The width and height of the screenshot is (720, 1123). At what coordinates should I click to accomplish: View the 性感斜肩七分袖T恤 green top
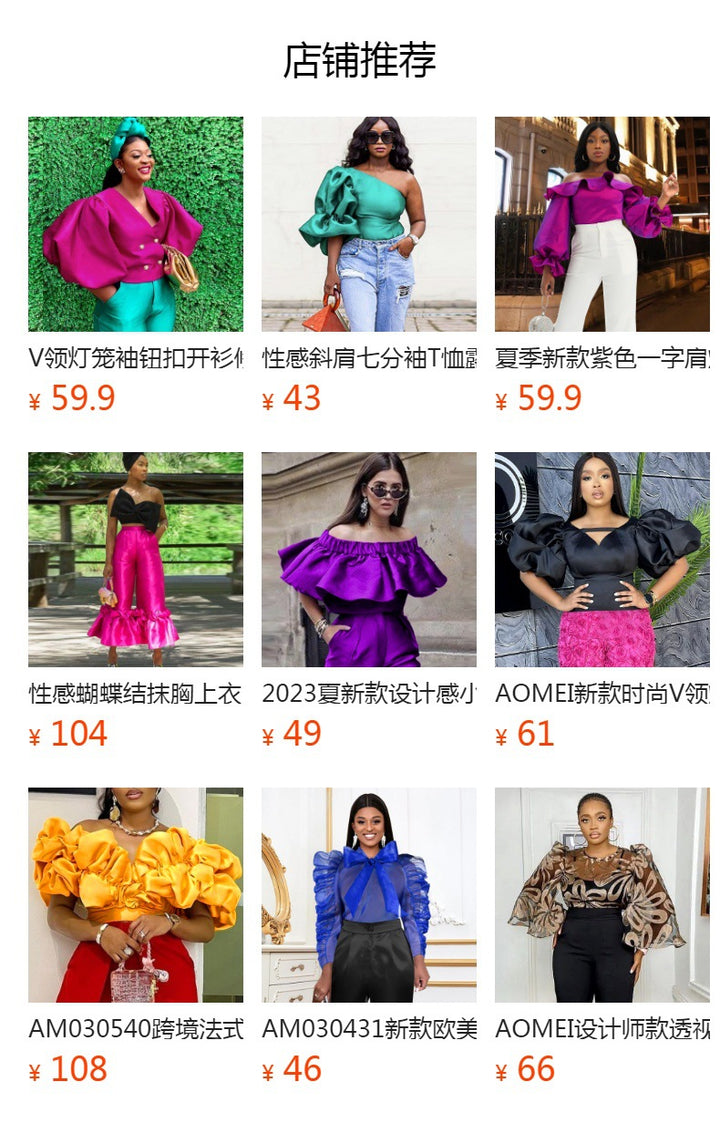point(368,224)
